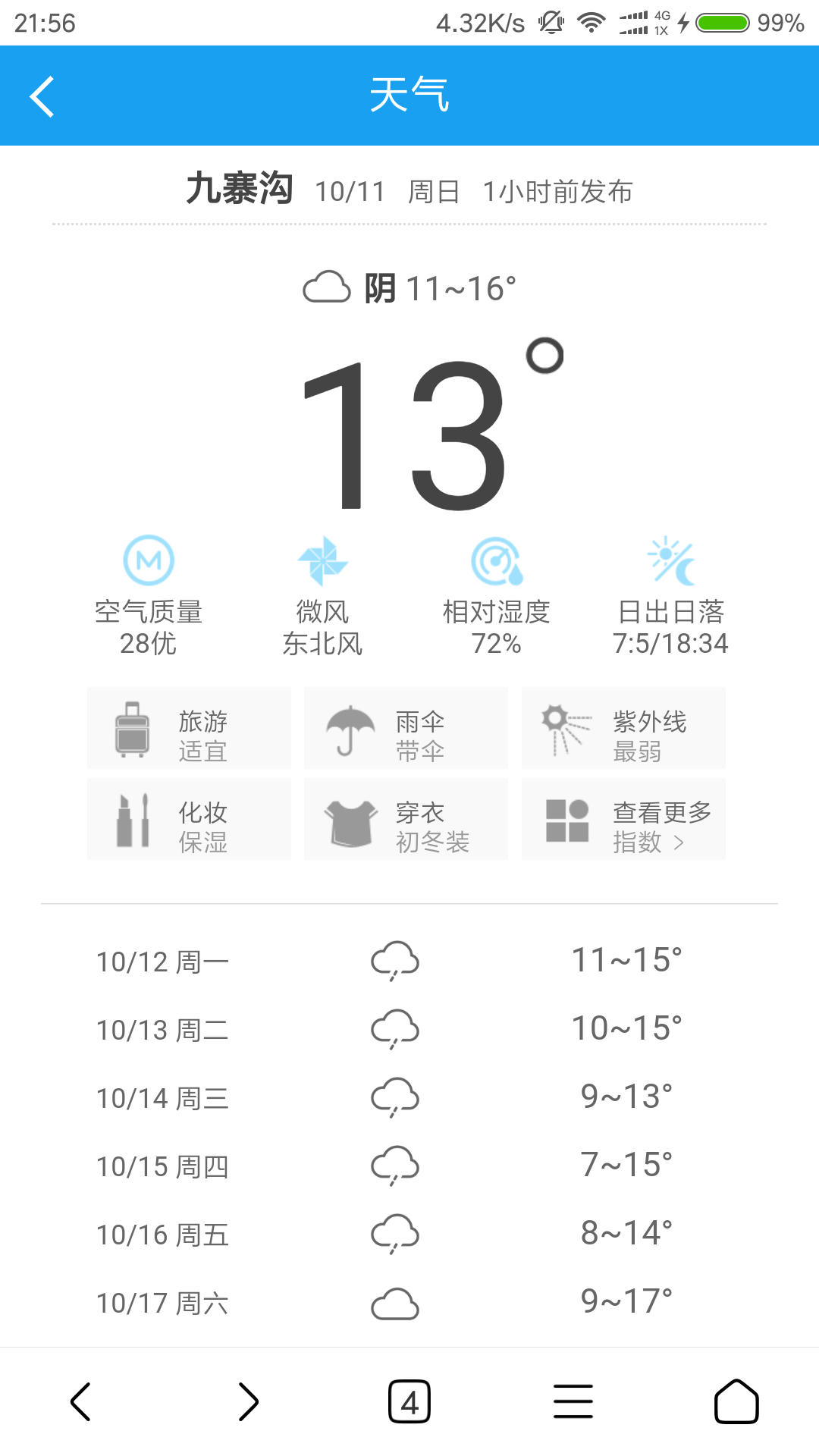Open the 旅游 travel index tile
The height and width of the screenshot is (1456, 819).
point(189,728)
